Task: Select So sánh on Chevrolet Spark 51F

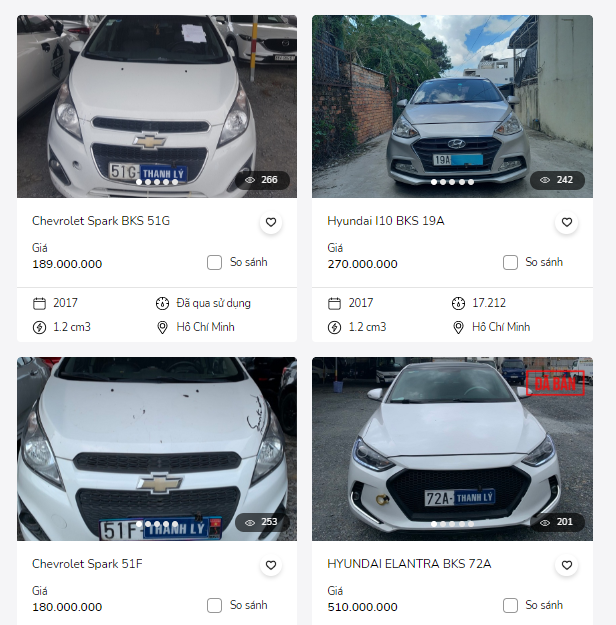Action: click(x=214, y=605)
